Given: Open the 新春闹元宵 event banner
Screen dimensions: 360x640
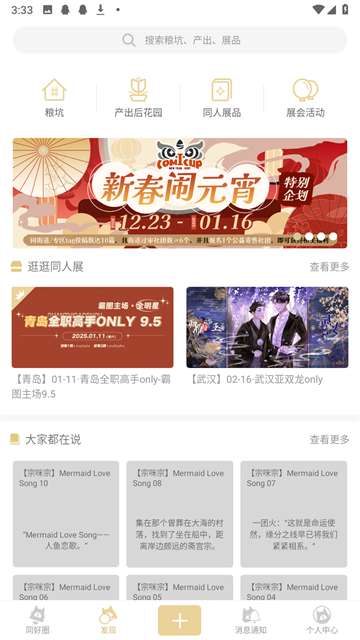Looking at the screenshot, I should [x=180, y=193].
